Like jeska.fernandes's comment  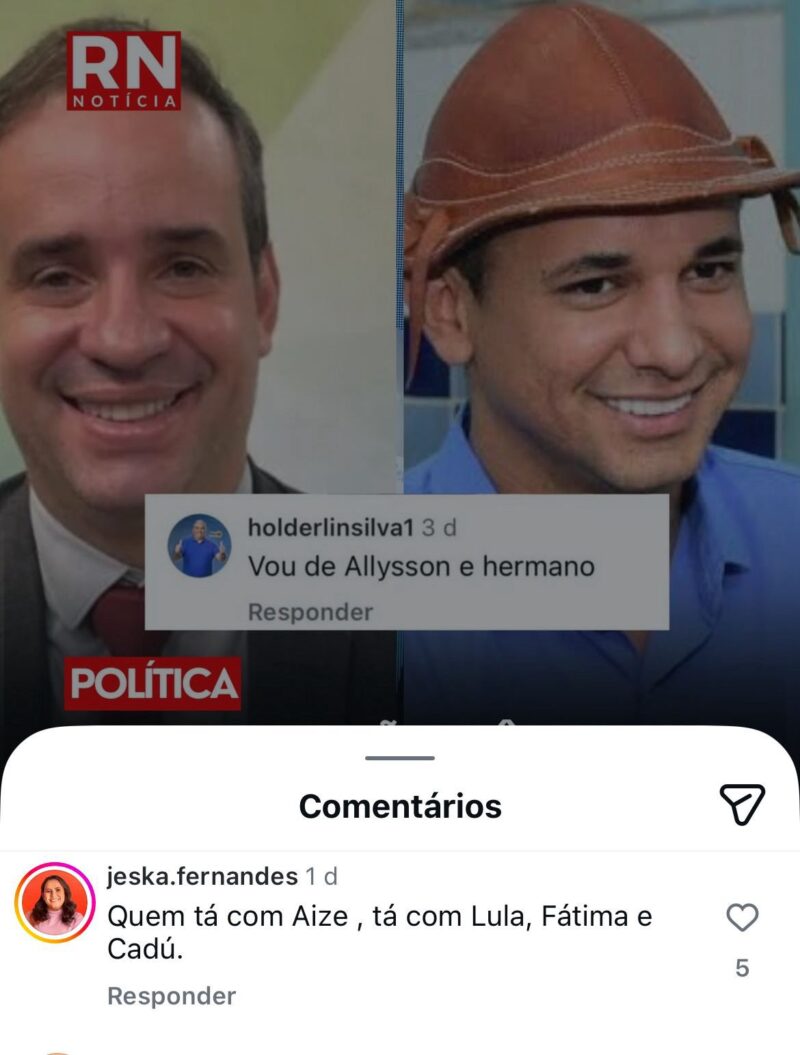(x=742, y=918)
